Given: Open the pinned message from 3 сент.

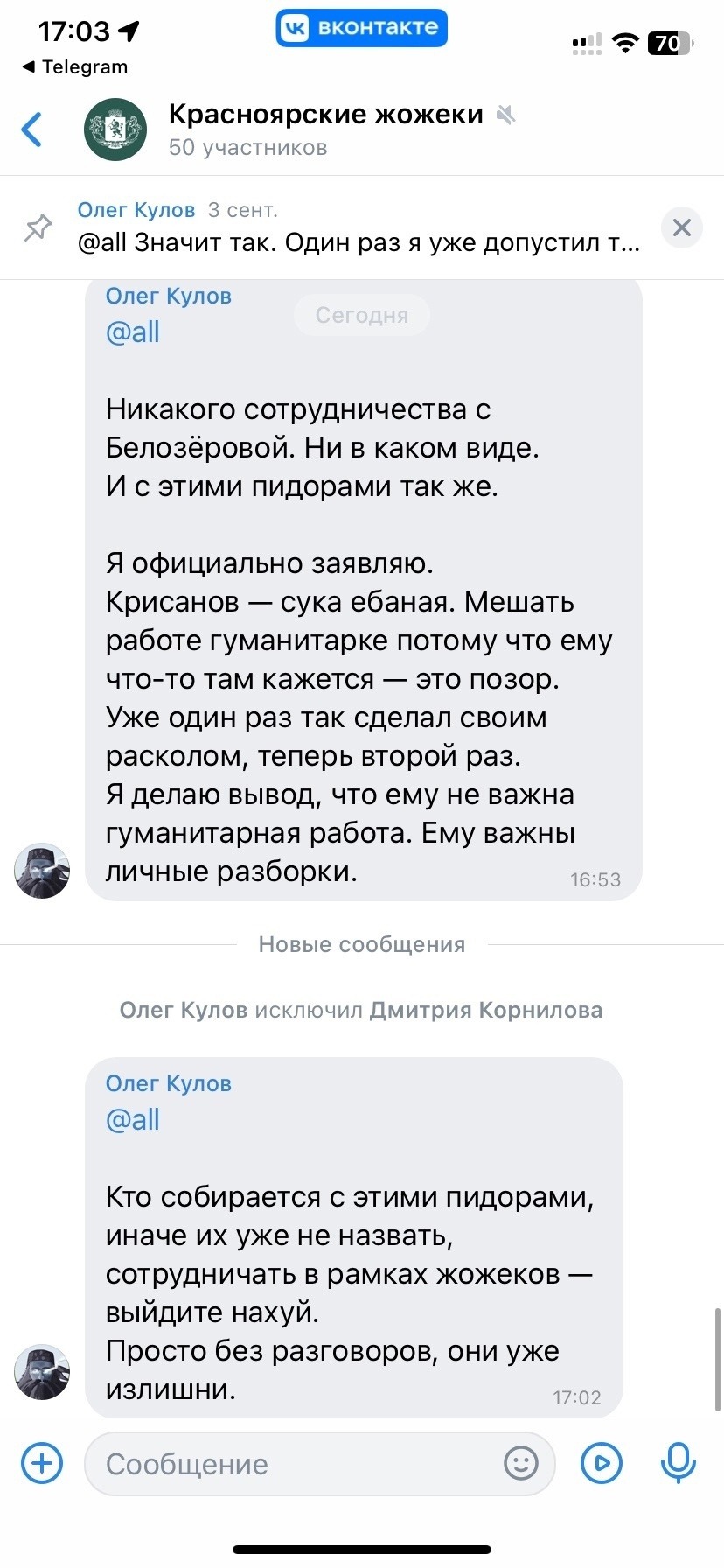Looking at the screenshot, I should point(359,228).
